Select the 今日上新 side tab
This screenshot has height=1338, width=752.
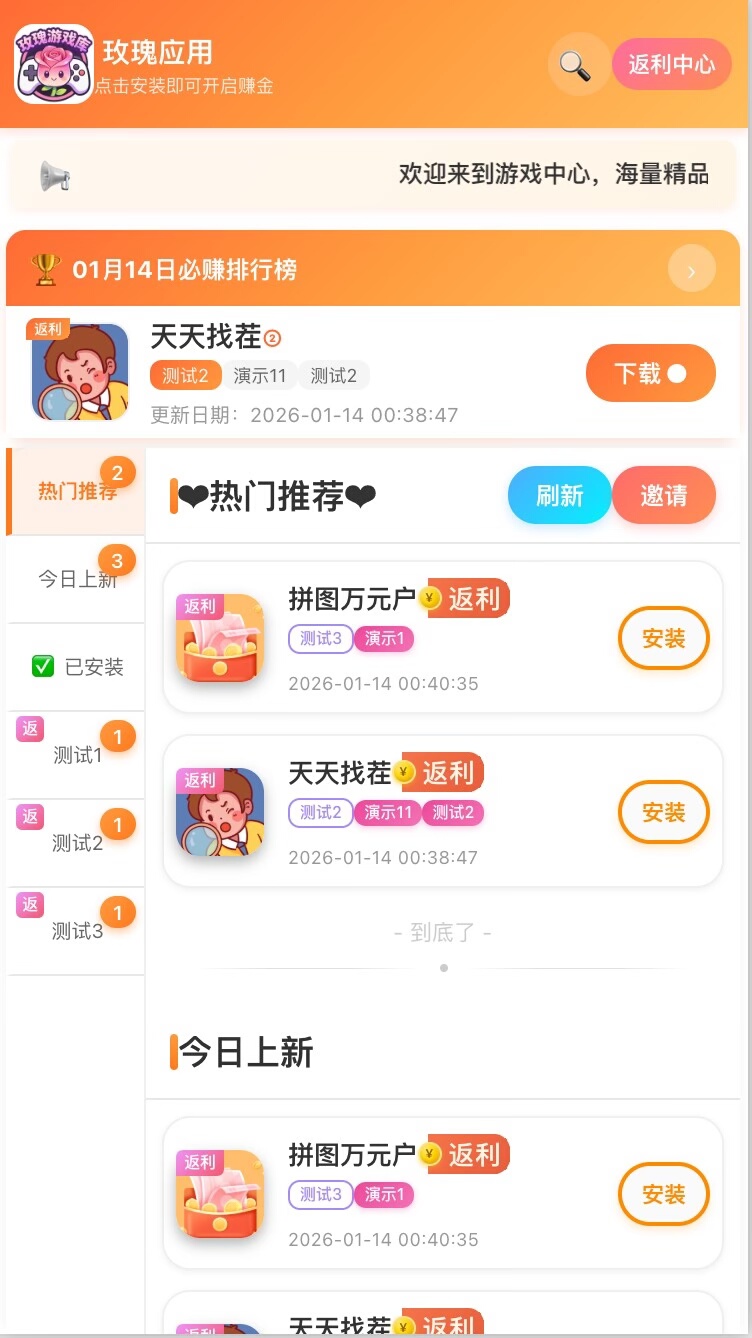pos(76,579)
